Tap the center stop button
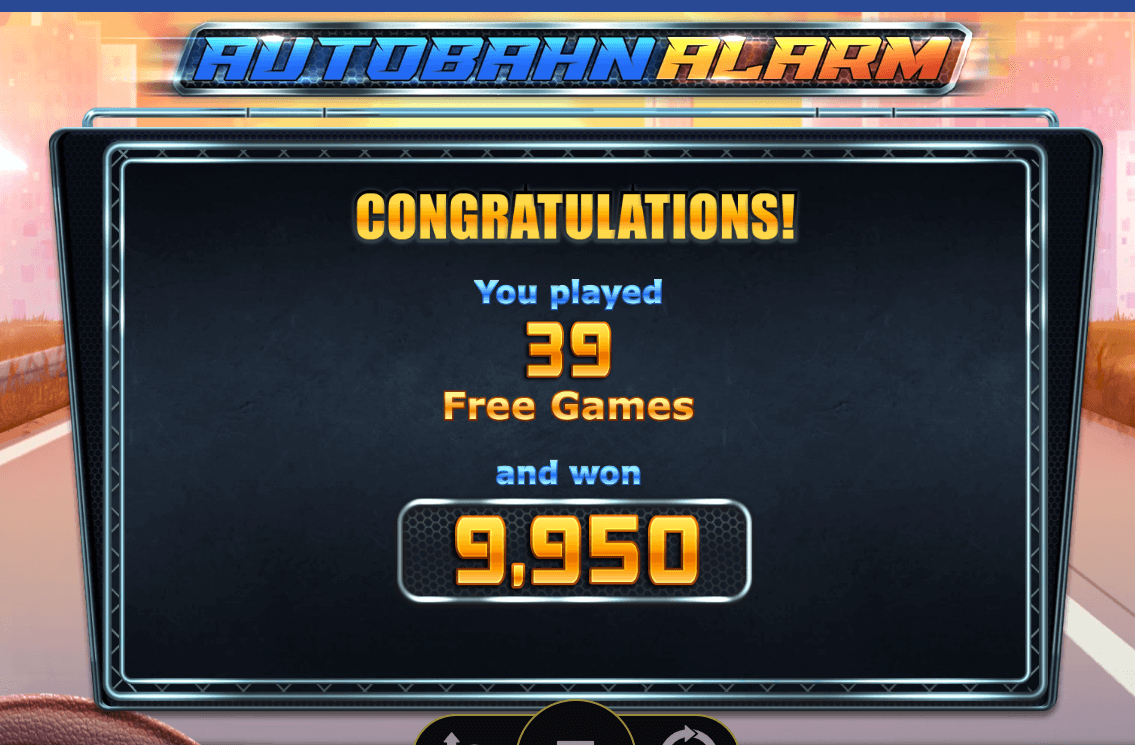Viewport: 1135px width, 745px height. click(x=576, y=728)
